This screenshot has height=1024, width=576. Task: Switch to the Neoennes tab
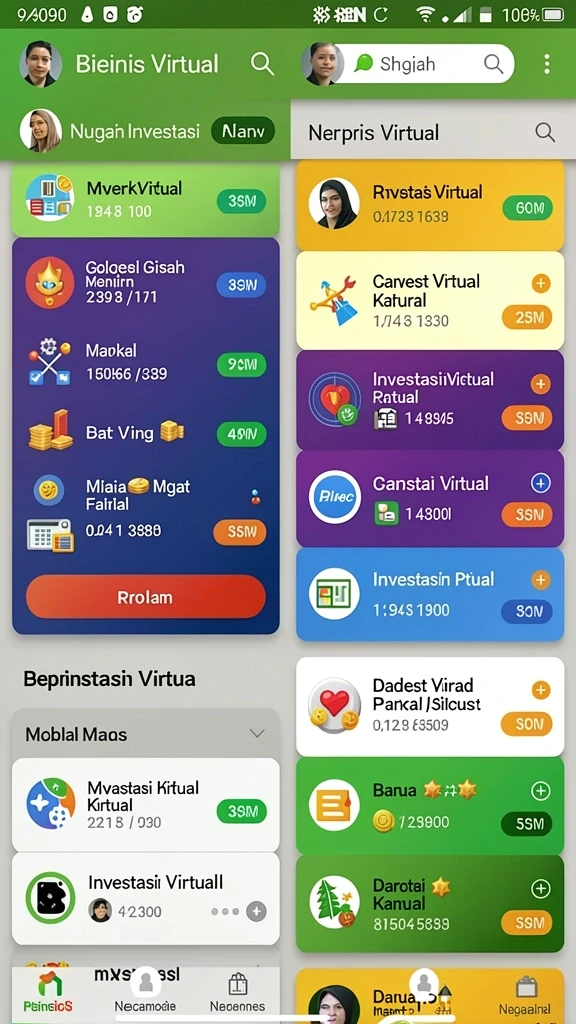pos(238,993)
